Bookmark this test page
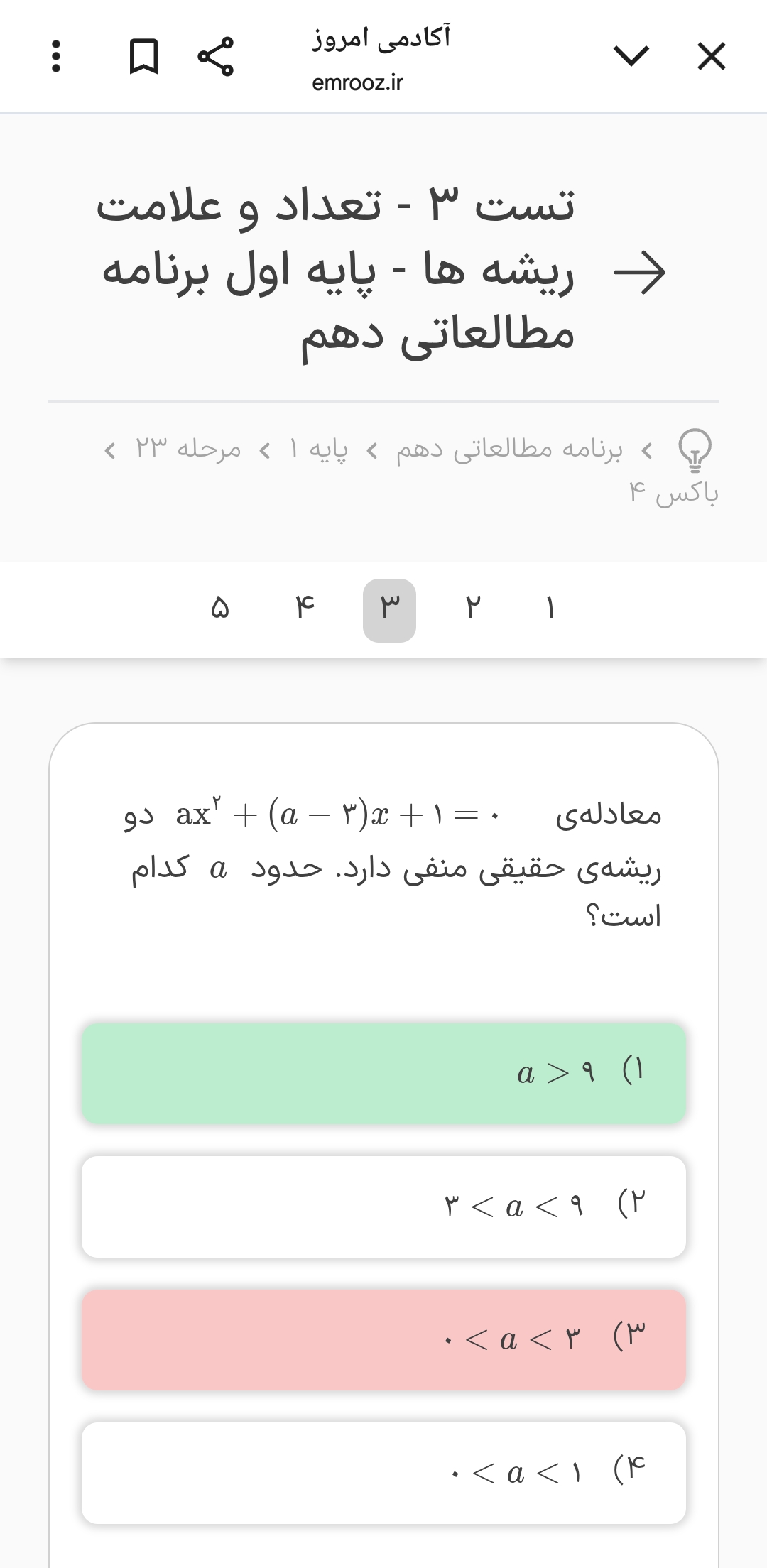767x1568 pixels. pos(143,57)
